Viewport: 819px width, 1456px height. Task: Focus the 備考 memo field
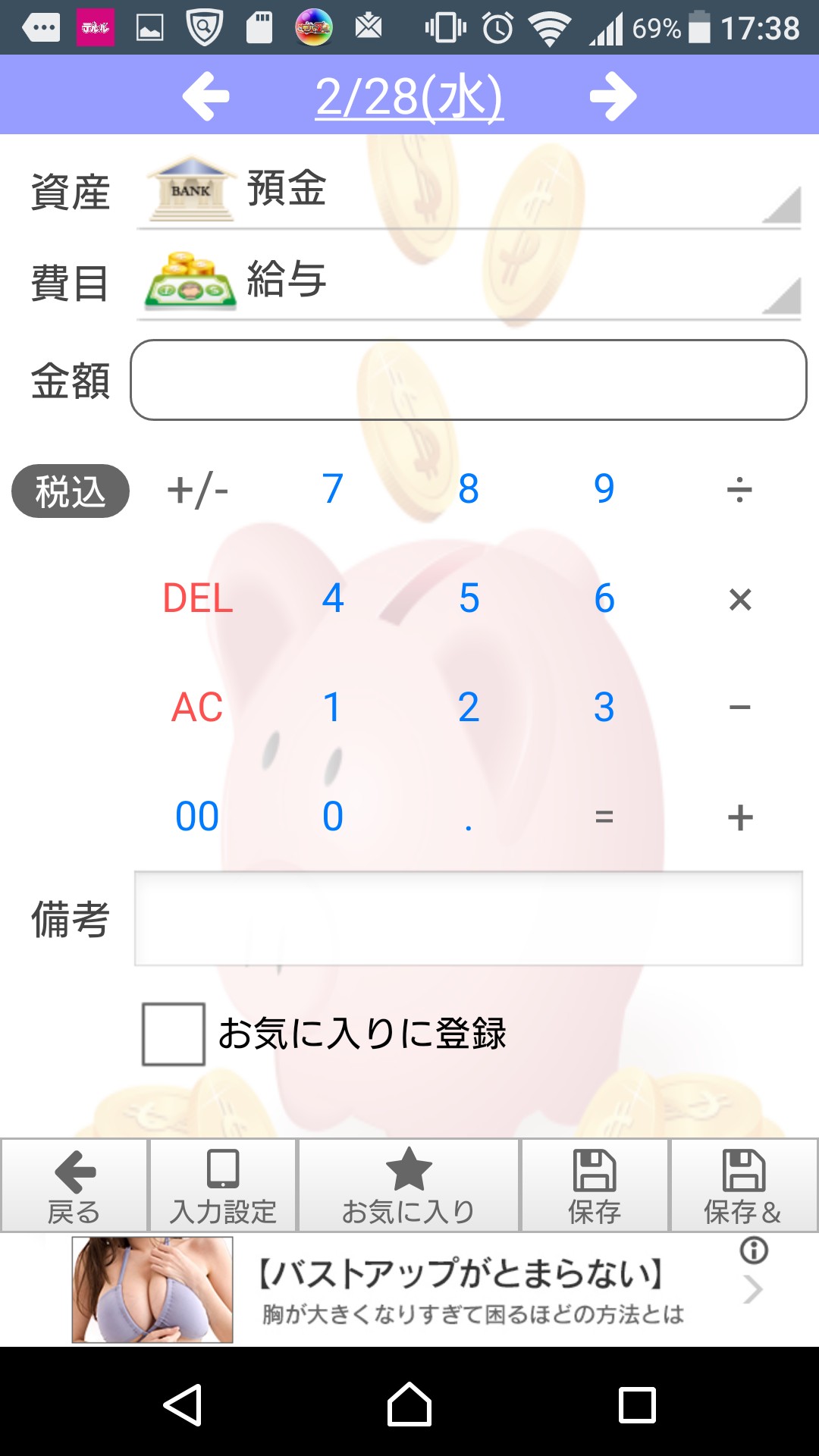(x=469, y=918)
